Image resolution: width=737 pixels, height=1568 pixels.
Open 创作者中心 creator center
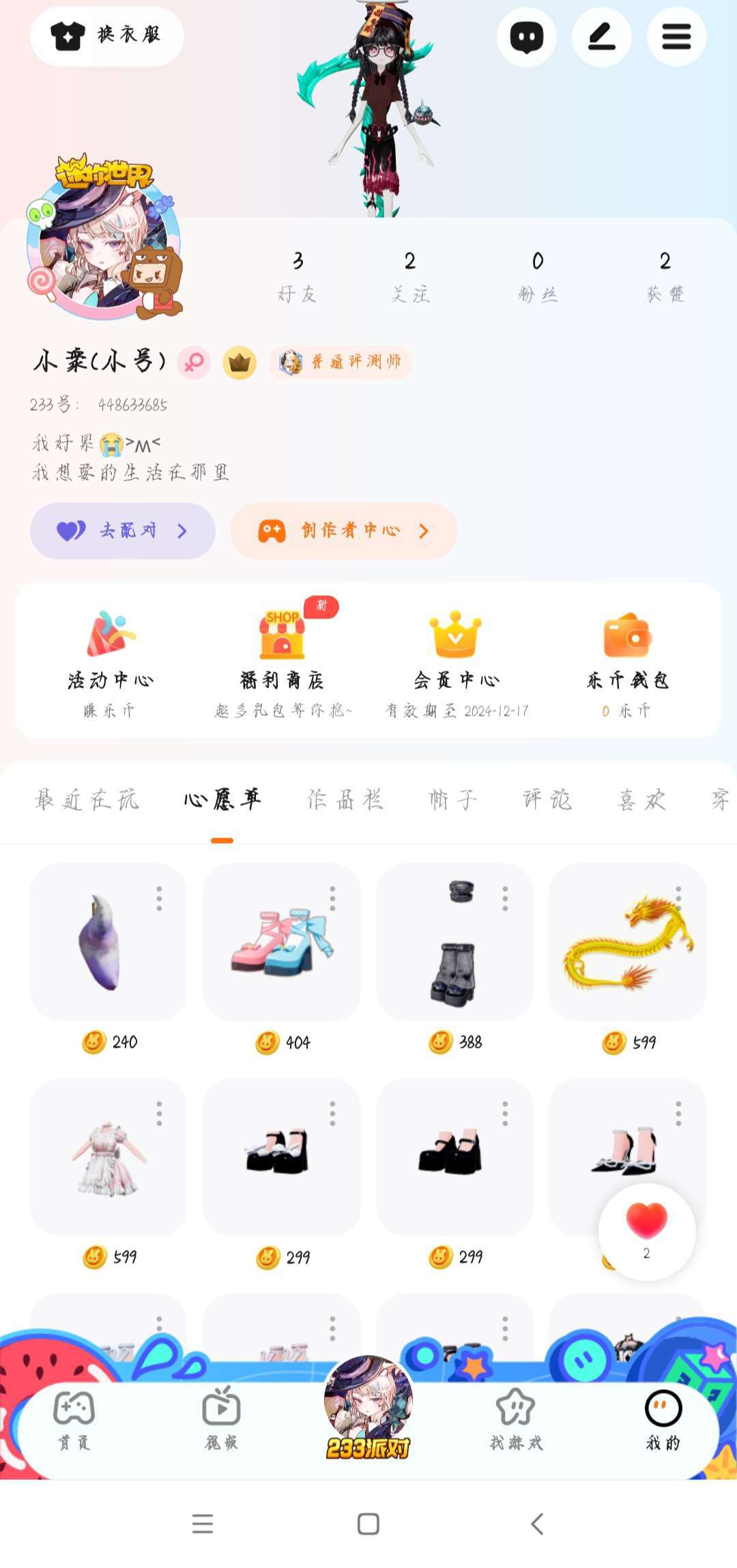click(x=343, y=531)
